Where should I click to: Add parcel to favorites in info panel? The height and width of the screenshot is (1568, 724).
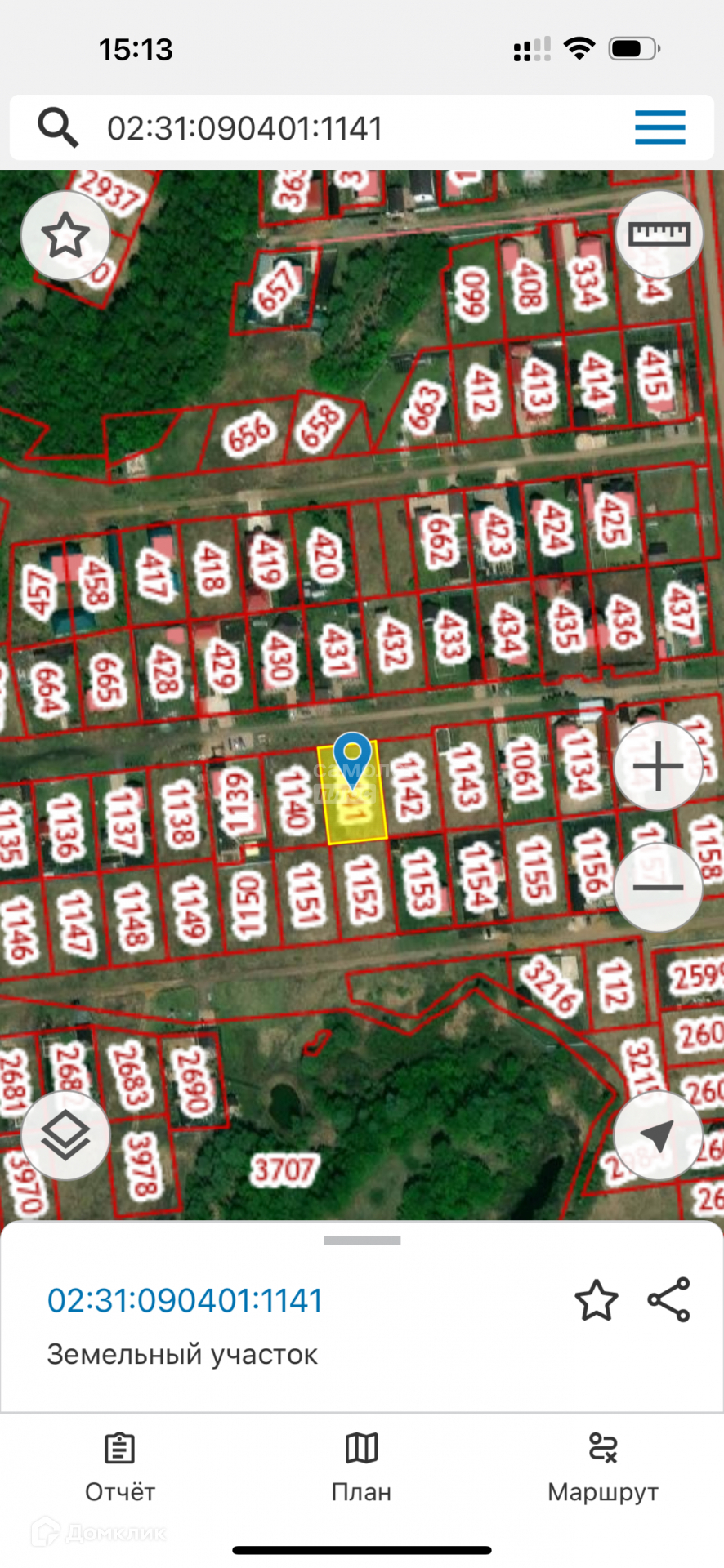coord(597,1301)
